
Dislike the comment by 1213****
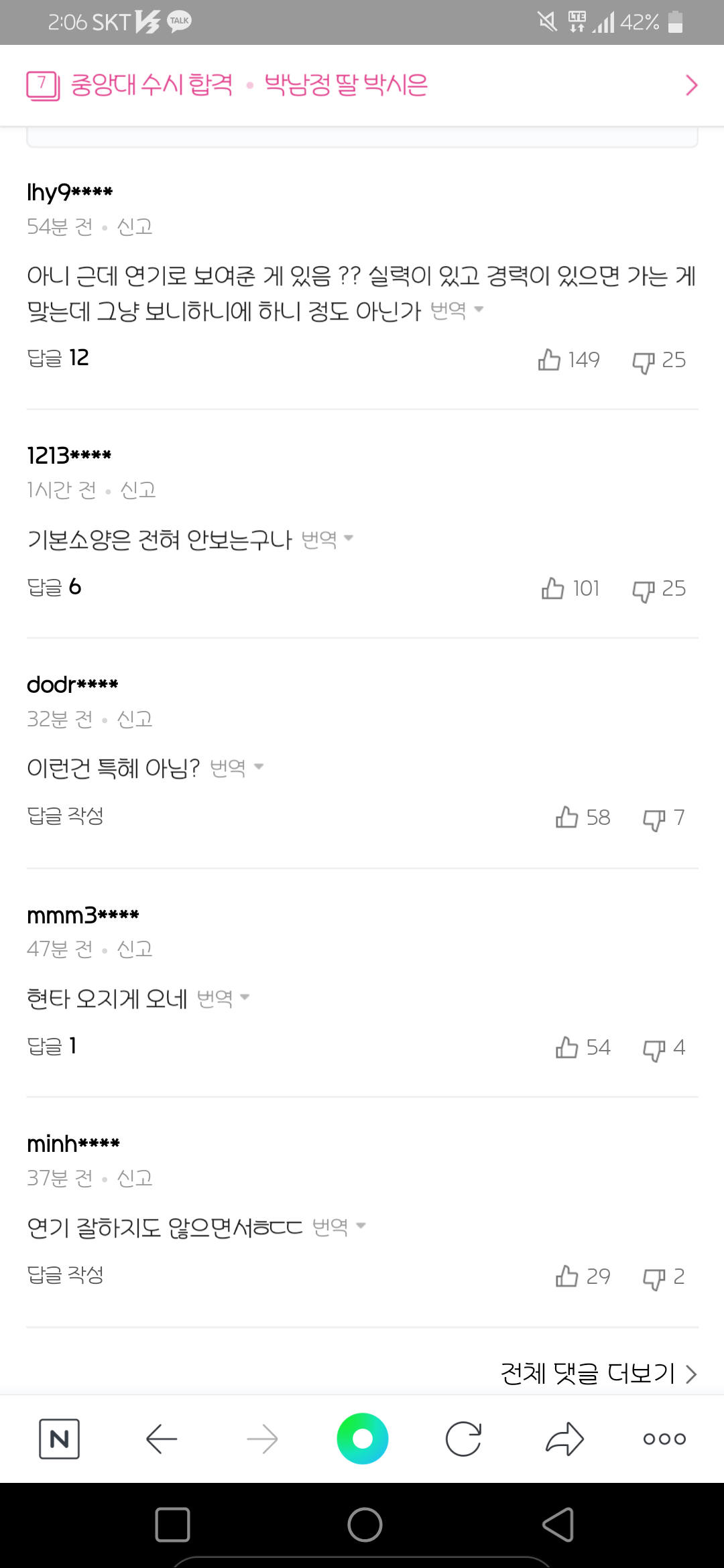click(644, 590)
